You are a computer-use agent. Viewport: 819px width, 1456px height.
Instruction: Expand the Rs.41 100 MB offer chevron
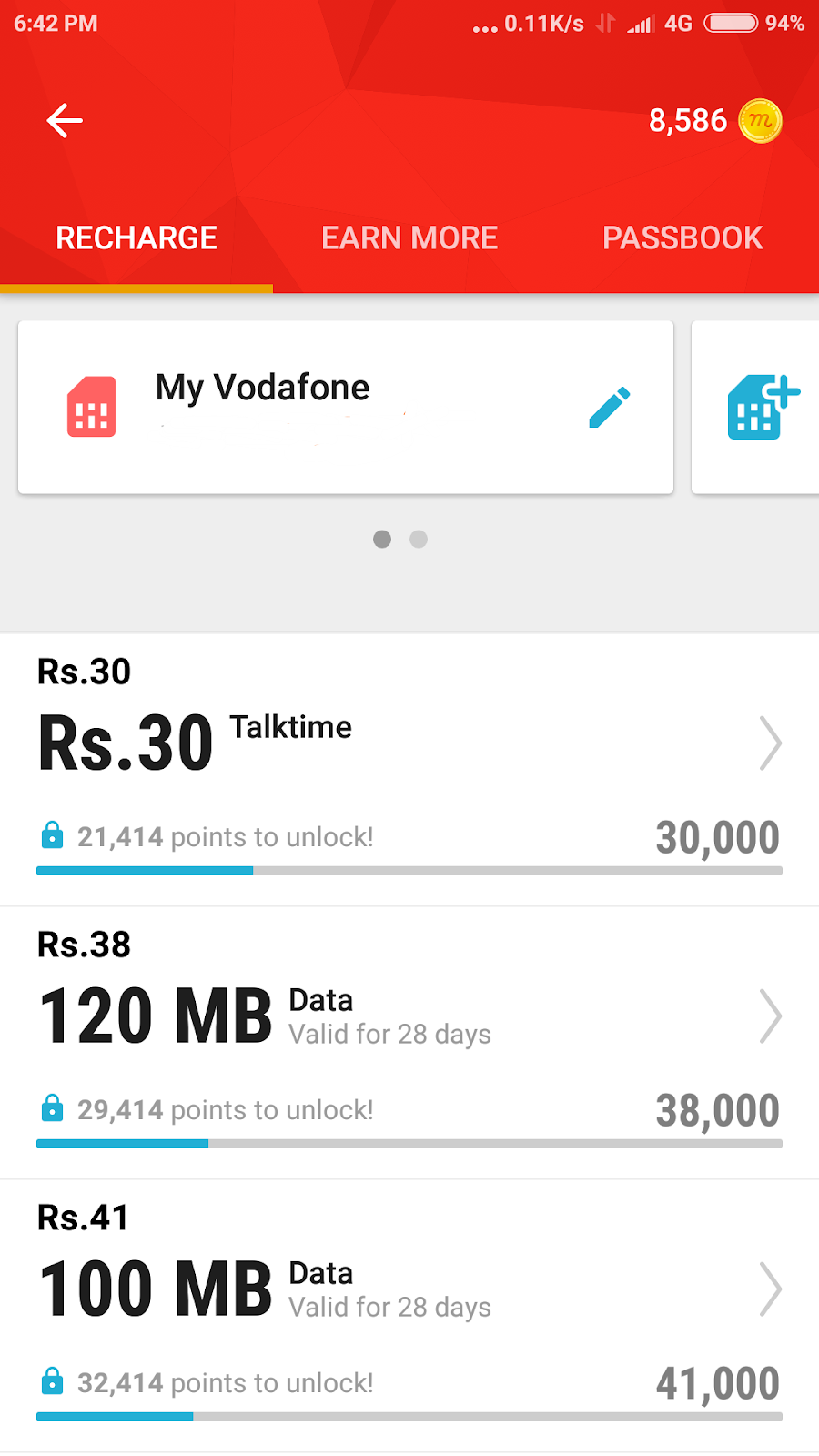tap(772, 1289)
